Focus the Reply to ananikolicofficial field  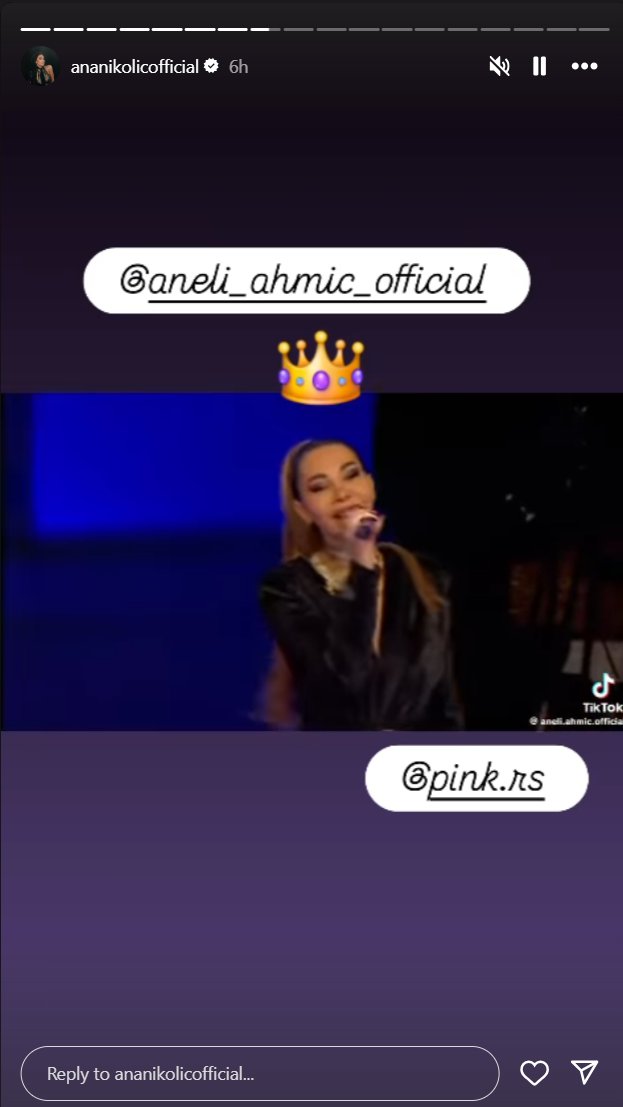coord(259,1073)
